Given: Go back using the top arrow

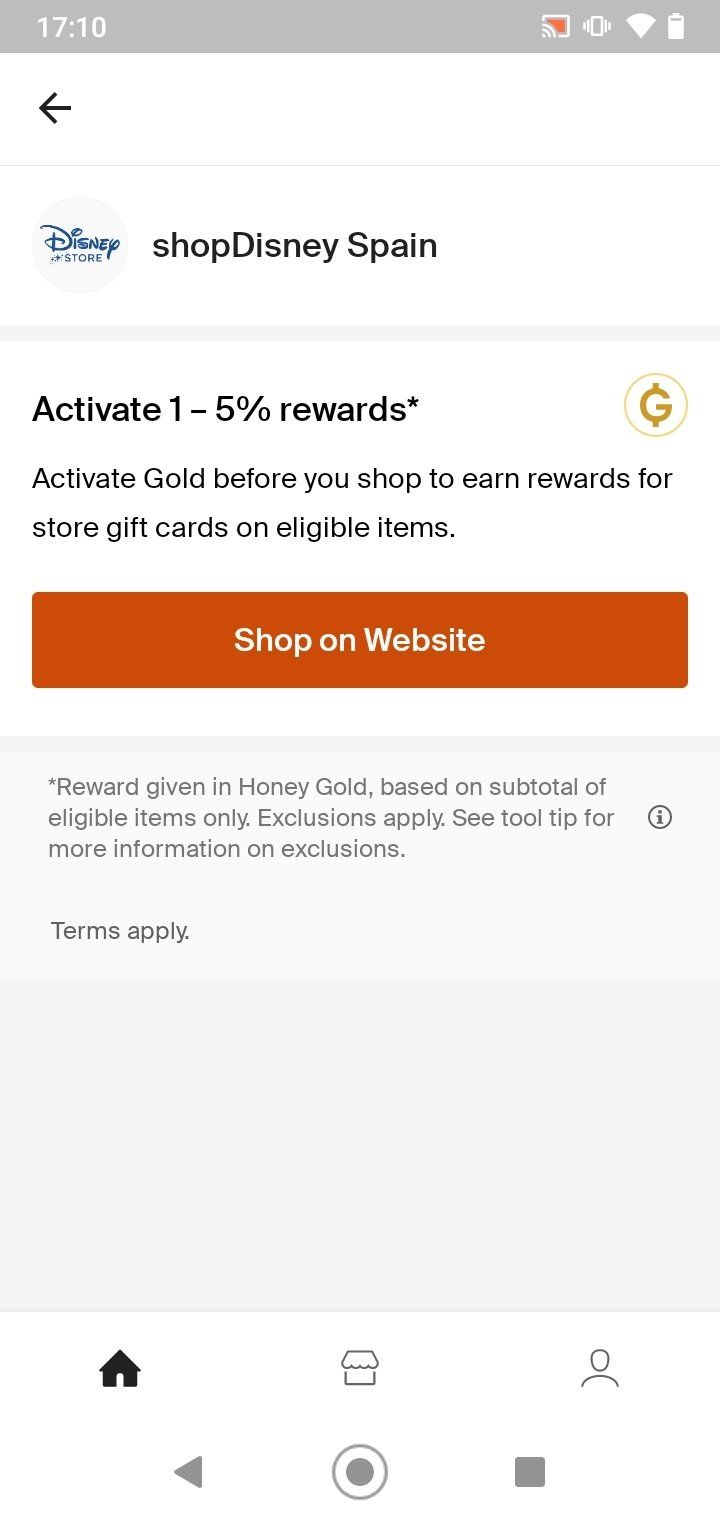Looking at the screenshot, I should point(55,108).
